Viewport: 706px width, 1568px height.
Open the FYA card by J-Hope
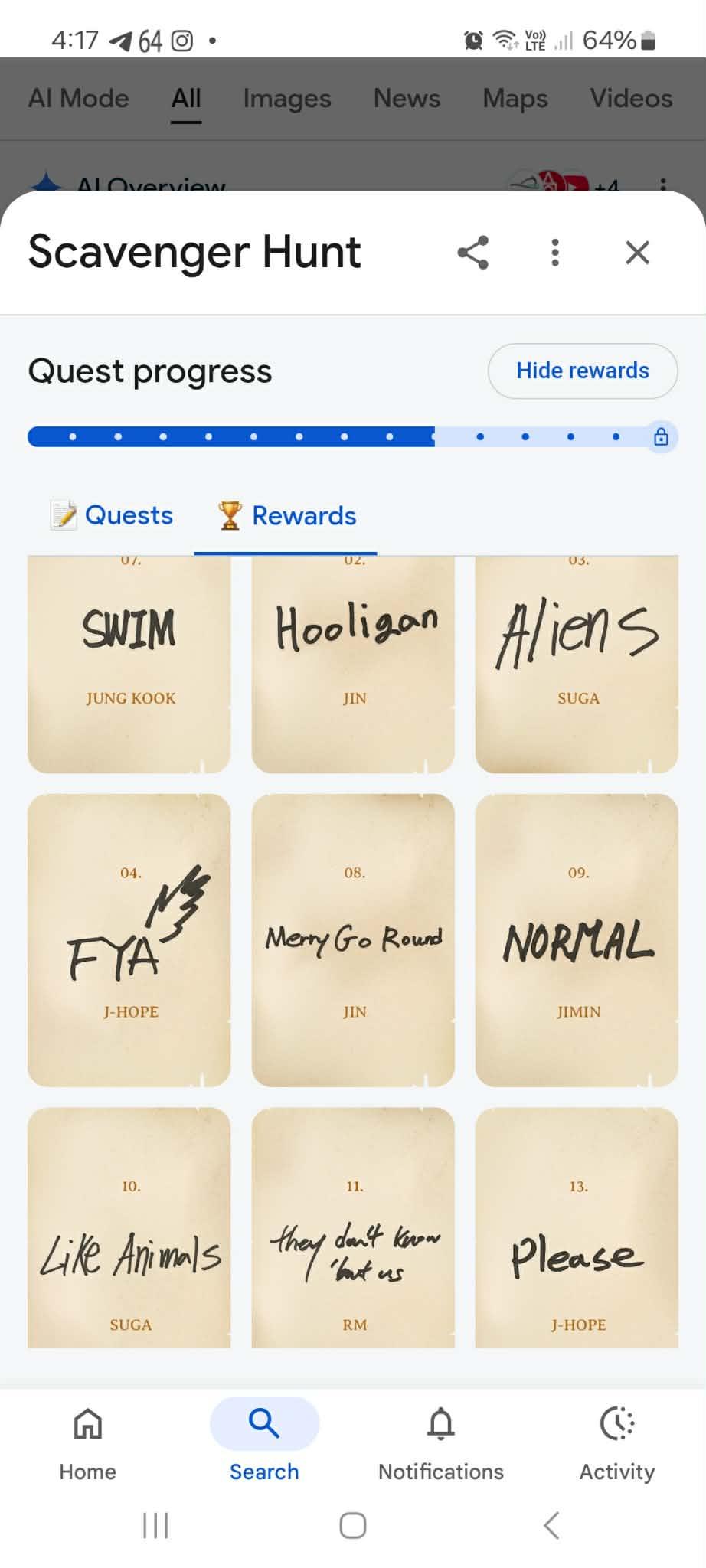[129, 939]
